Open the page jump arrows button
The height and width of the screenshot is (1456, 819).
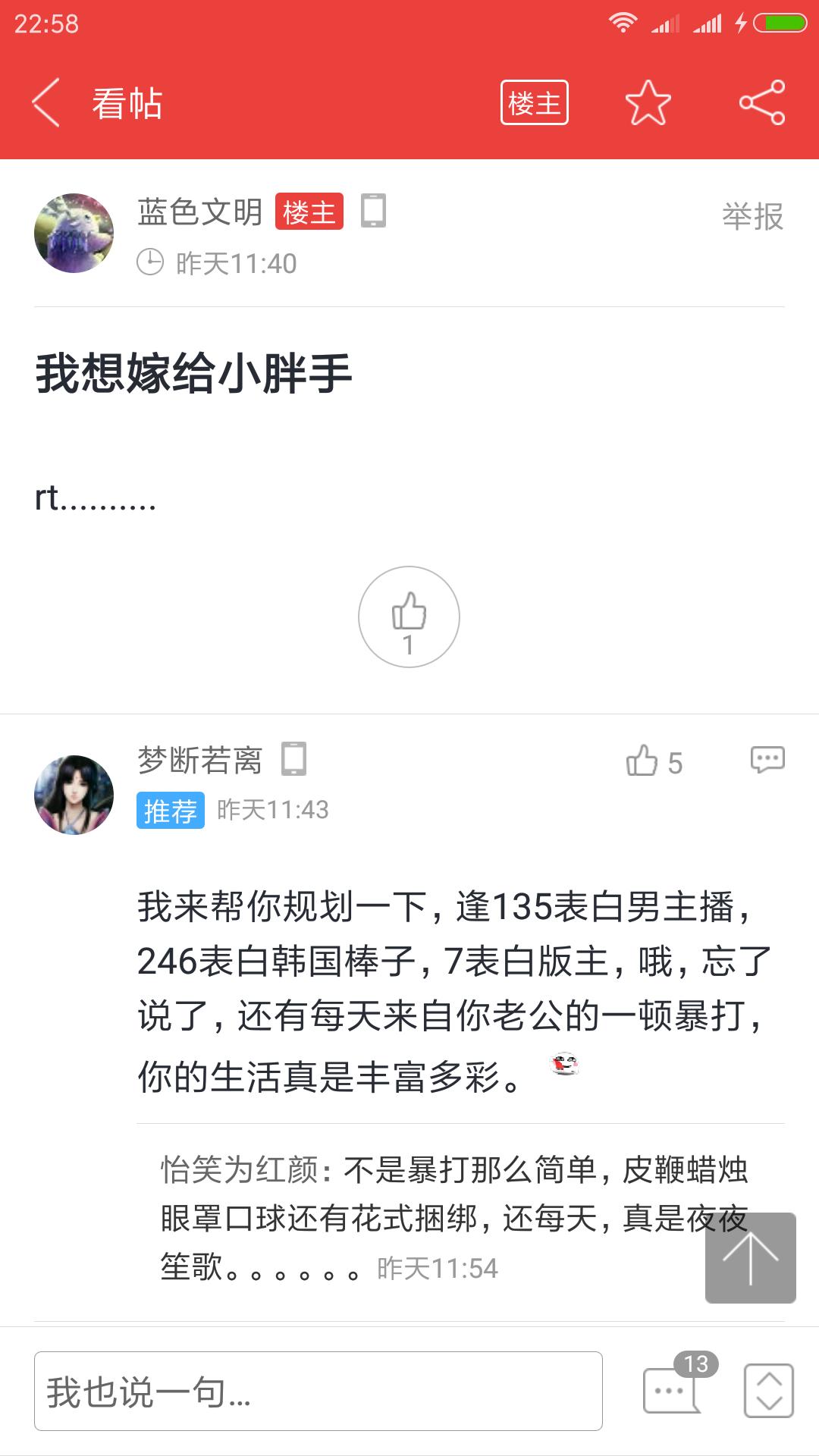point(769,1391)
